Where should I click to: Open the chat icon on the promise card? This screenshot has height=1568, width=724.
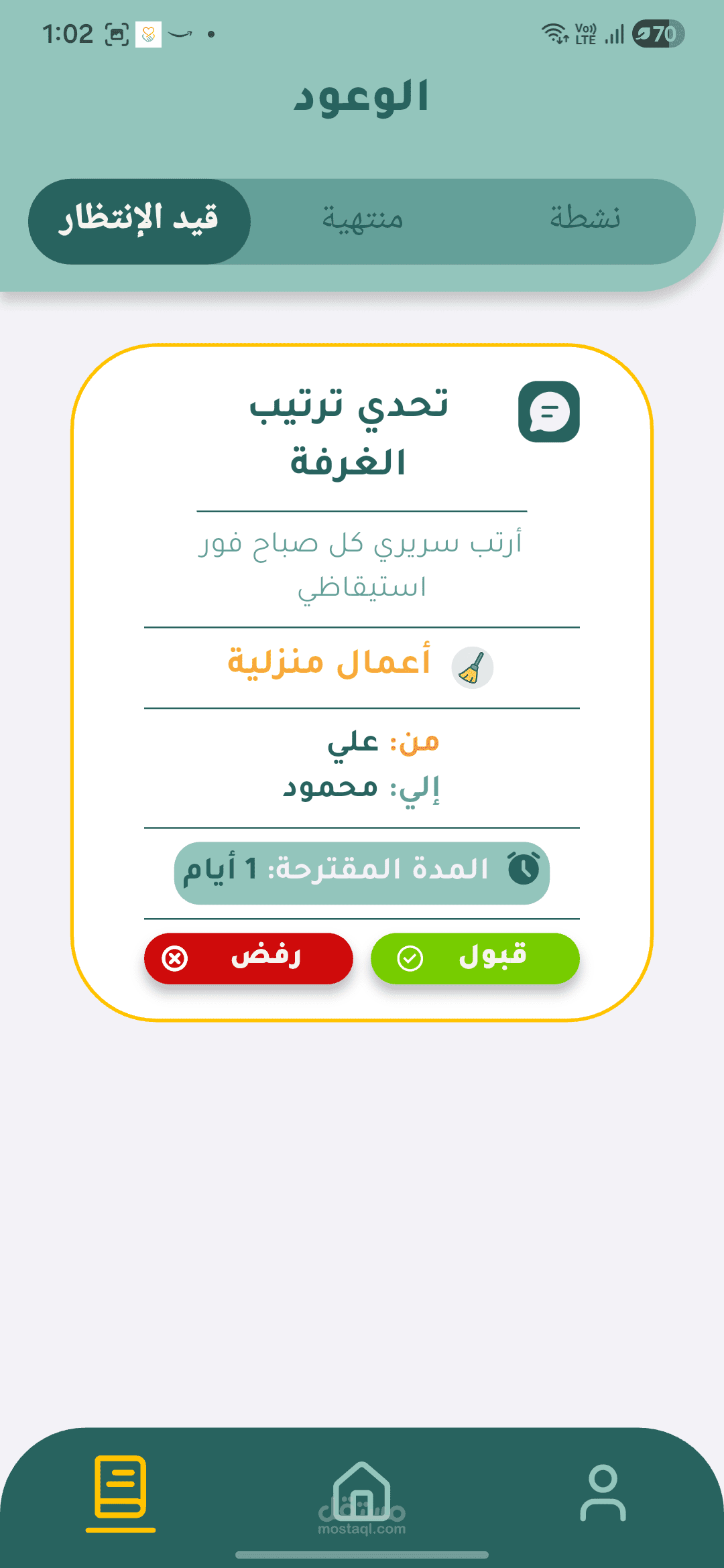point(549,412)
